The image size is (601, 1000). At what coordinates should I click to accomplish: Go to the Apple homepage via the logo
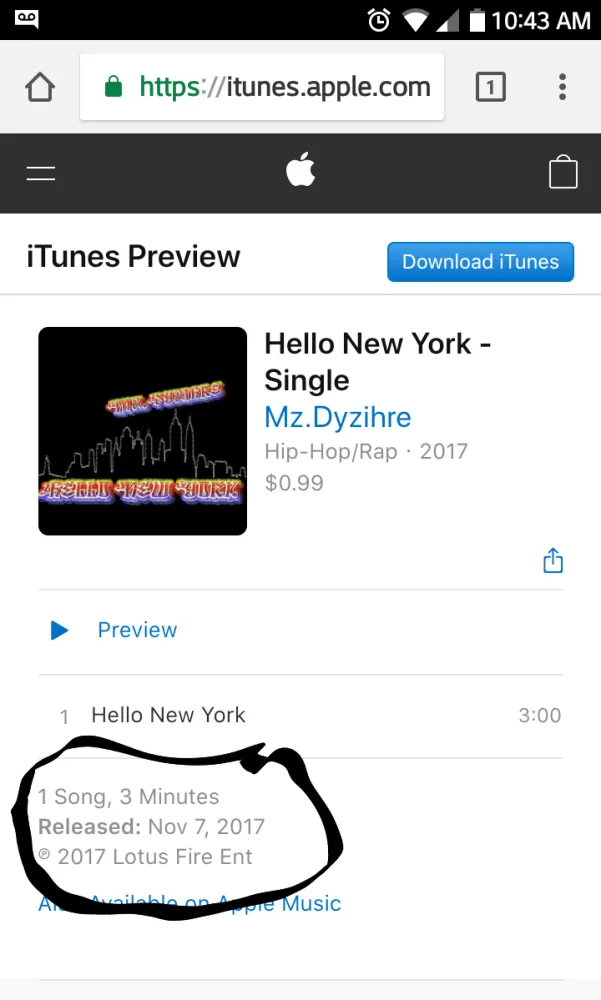click(x=300, y=172)
